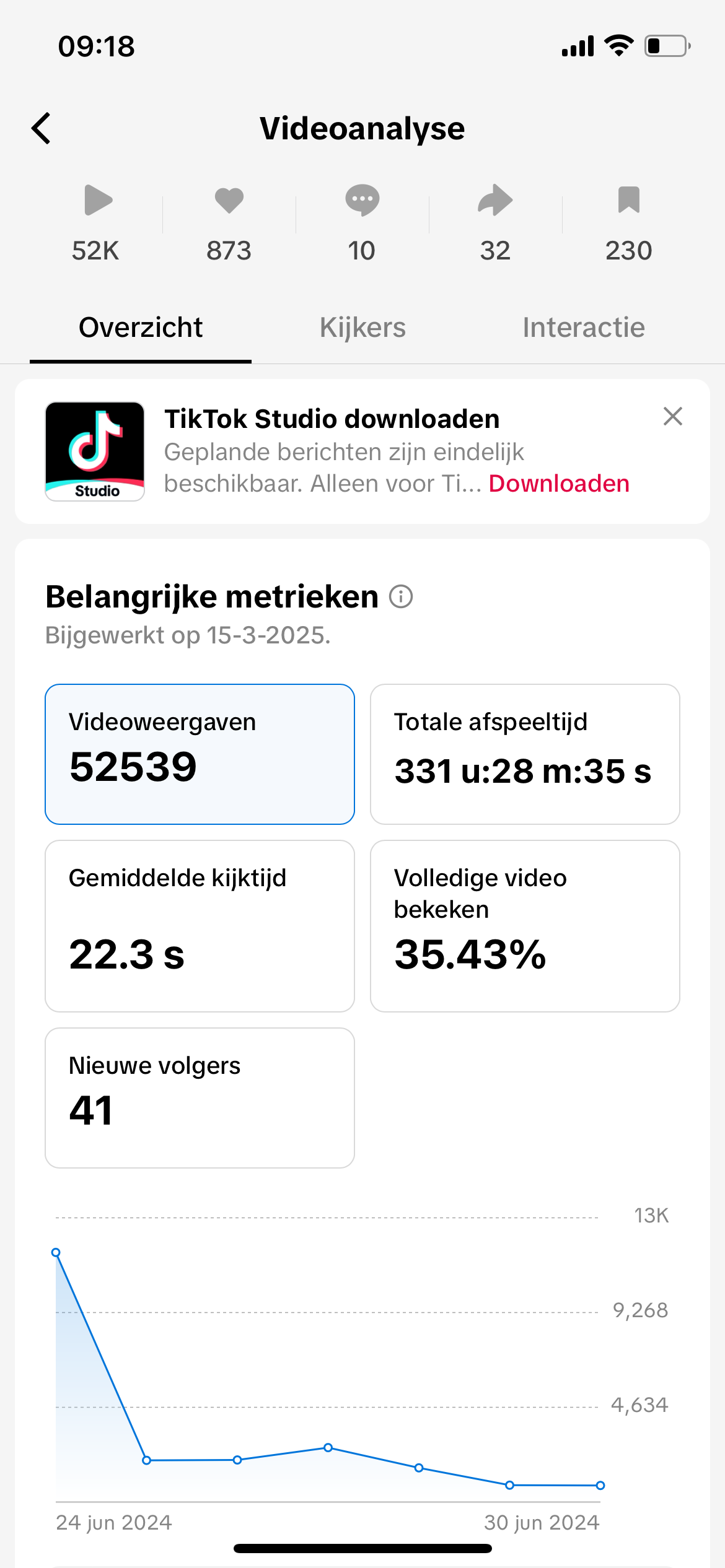Show the Volledige video bekeken metric
The image size is (725, 1568).
(x=524, y=925)
